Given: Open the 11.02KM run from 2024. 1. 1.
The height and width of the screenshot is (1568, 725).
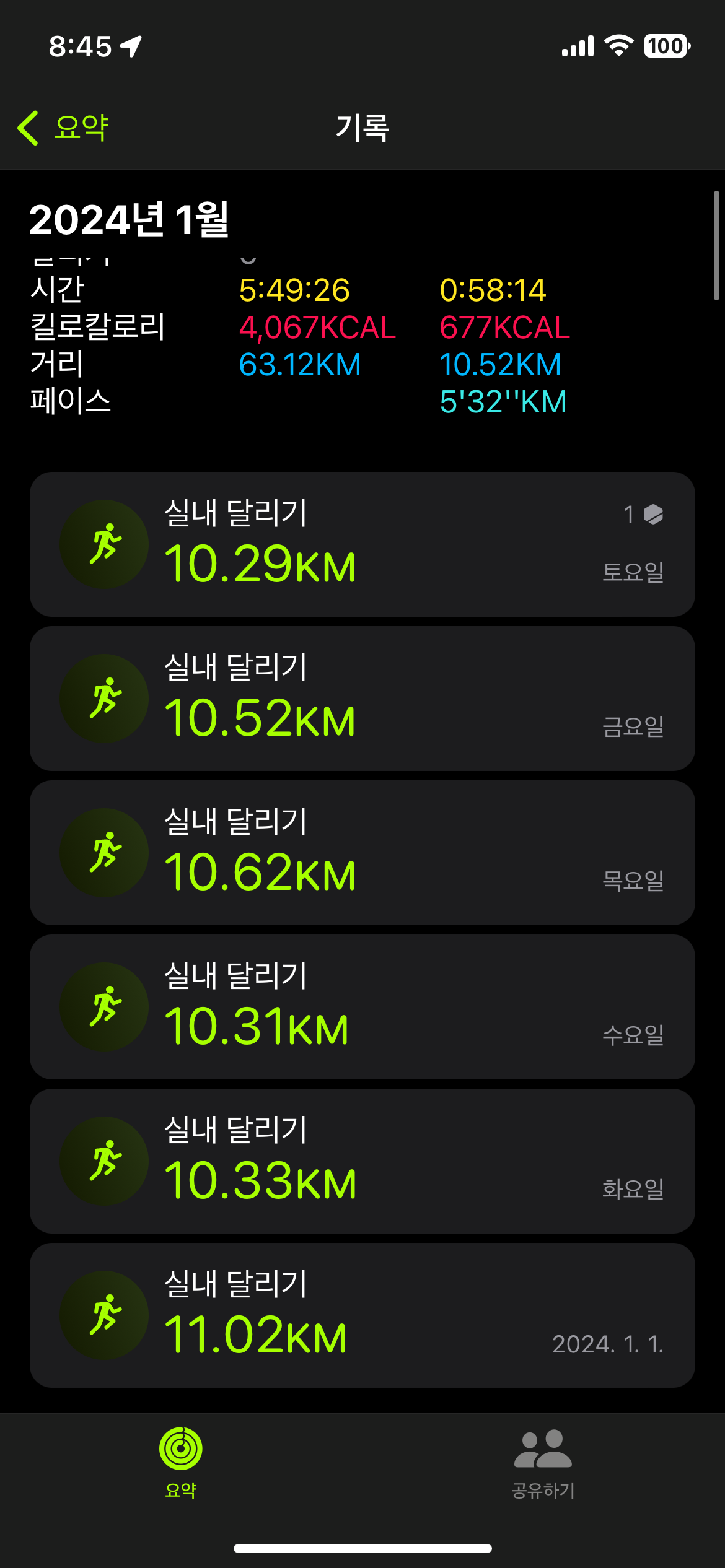Looking at the screenshot, I should coord(362,1315).
